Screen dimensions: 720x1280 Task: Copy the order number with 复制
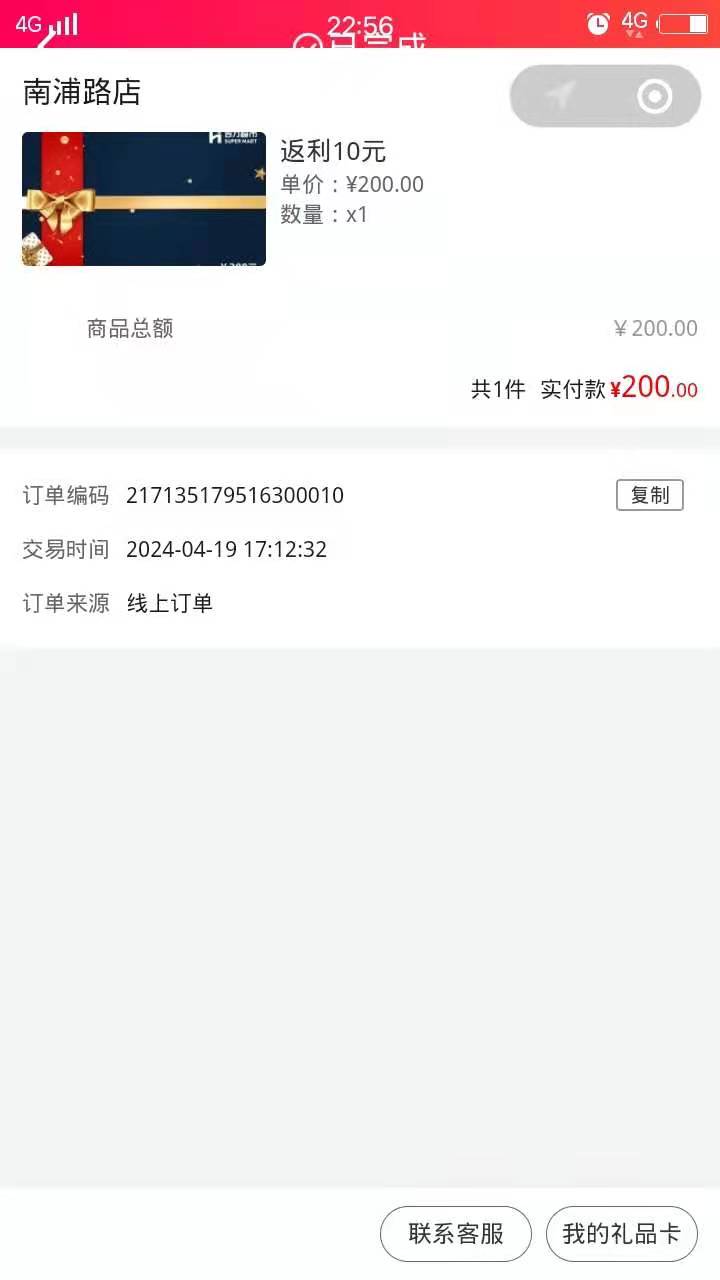(x=649, y=495)
